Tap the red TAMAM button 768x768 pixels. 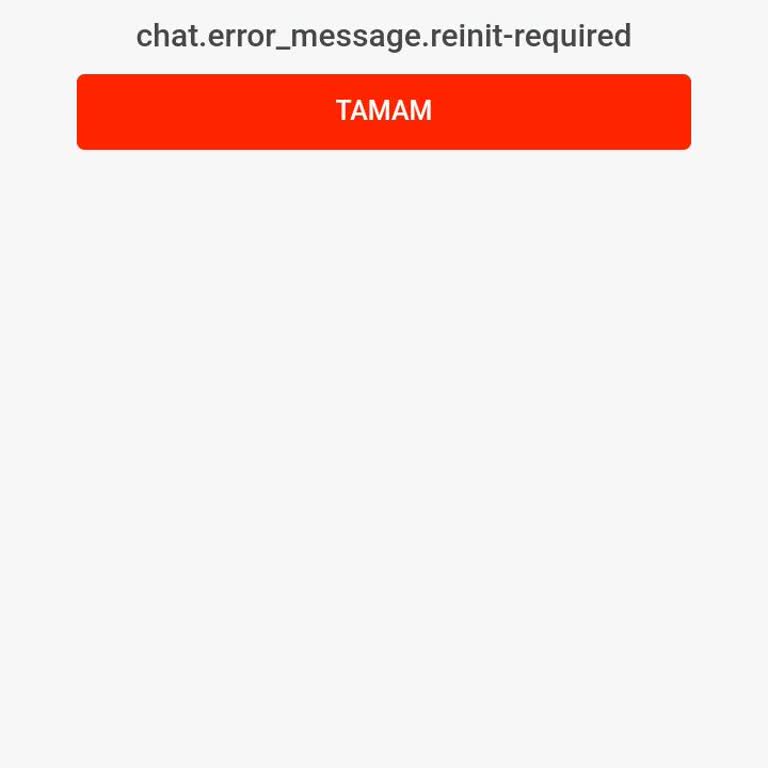pos(384,111)
